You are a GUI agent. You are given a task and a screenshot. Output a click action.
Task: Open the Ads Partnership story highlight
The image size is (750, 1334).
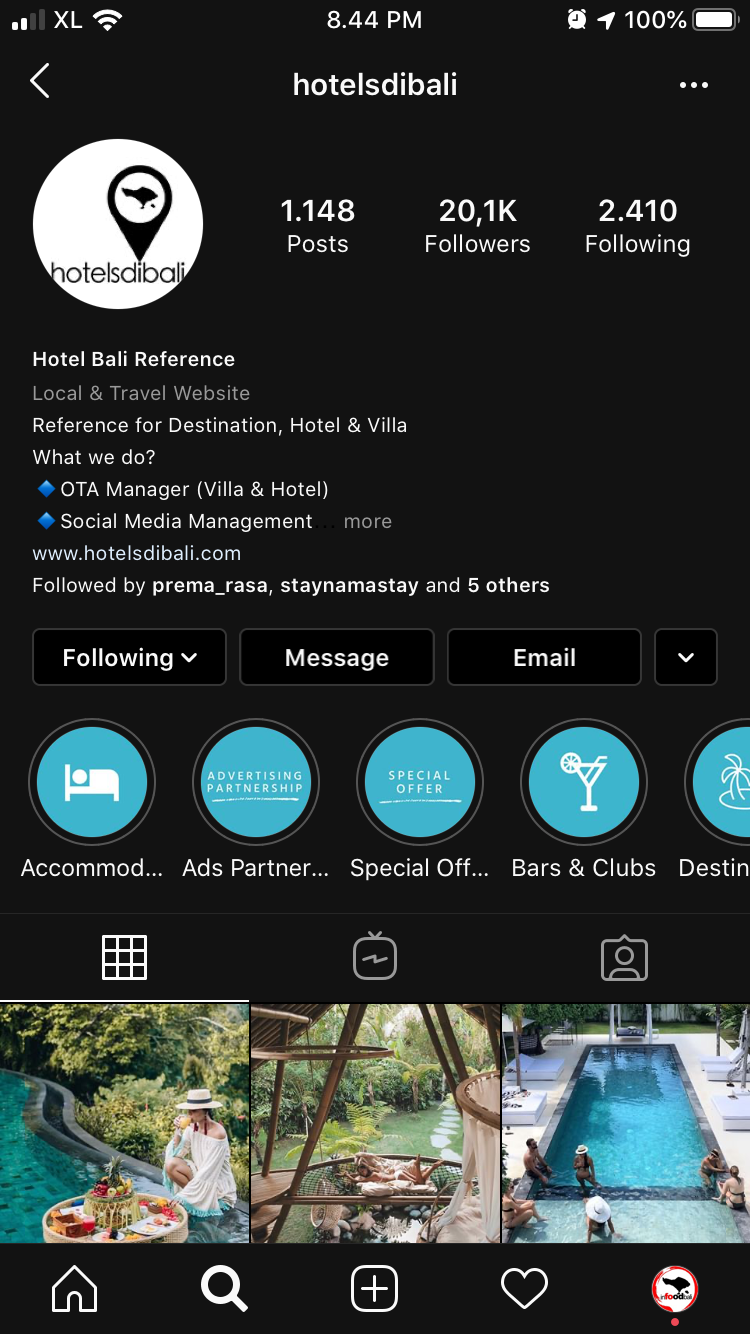pos(255,782)
